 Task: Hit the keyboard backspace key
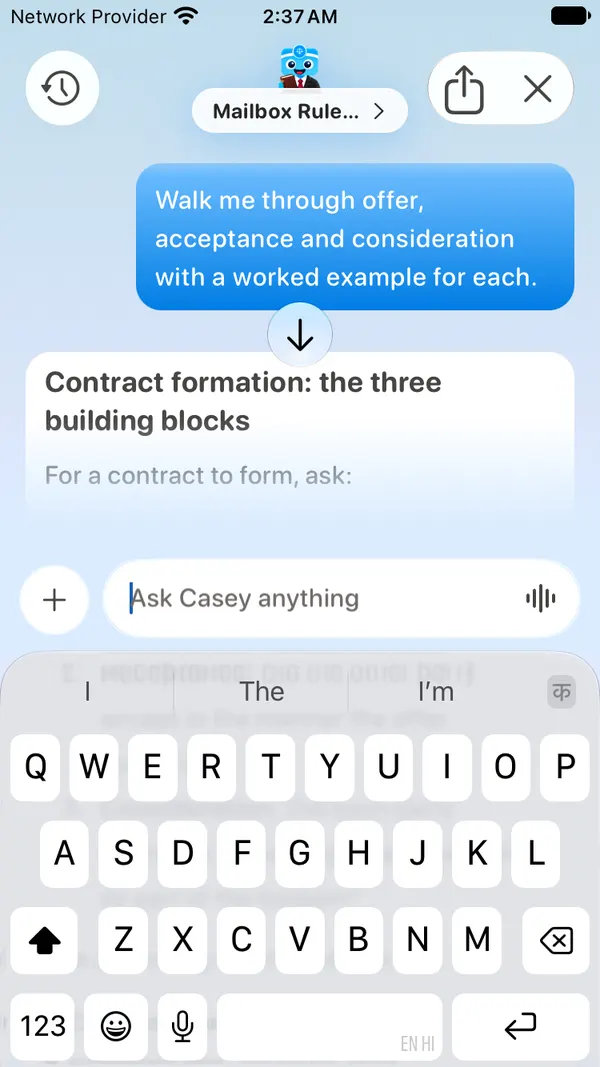tap(556, 940)
